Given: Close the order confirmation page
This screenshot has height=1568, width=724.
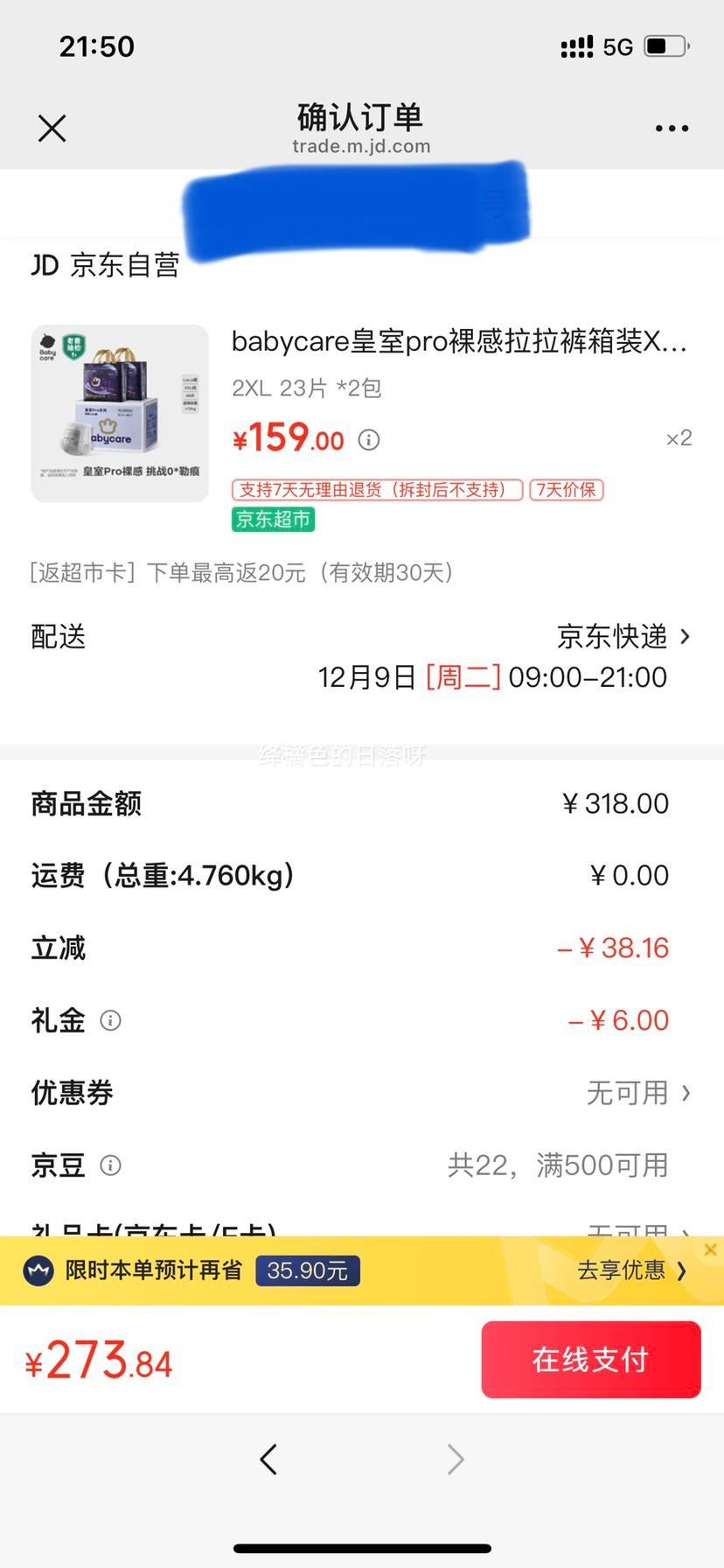Looking at the screenshot, I should point(52,128).
